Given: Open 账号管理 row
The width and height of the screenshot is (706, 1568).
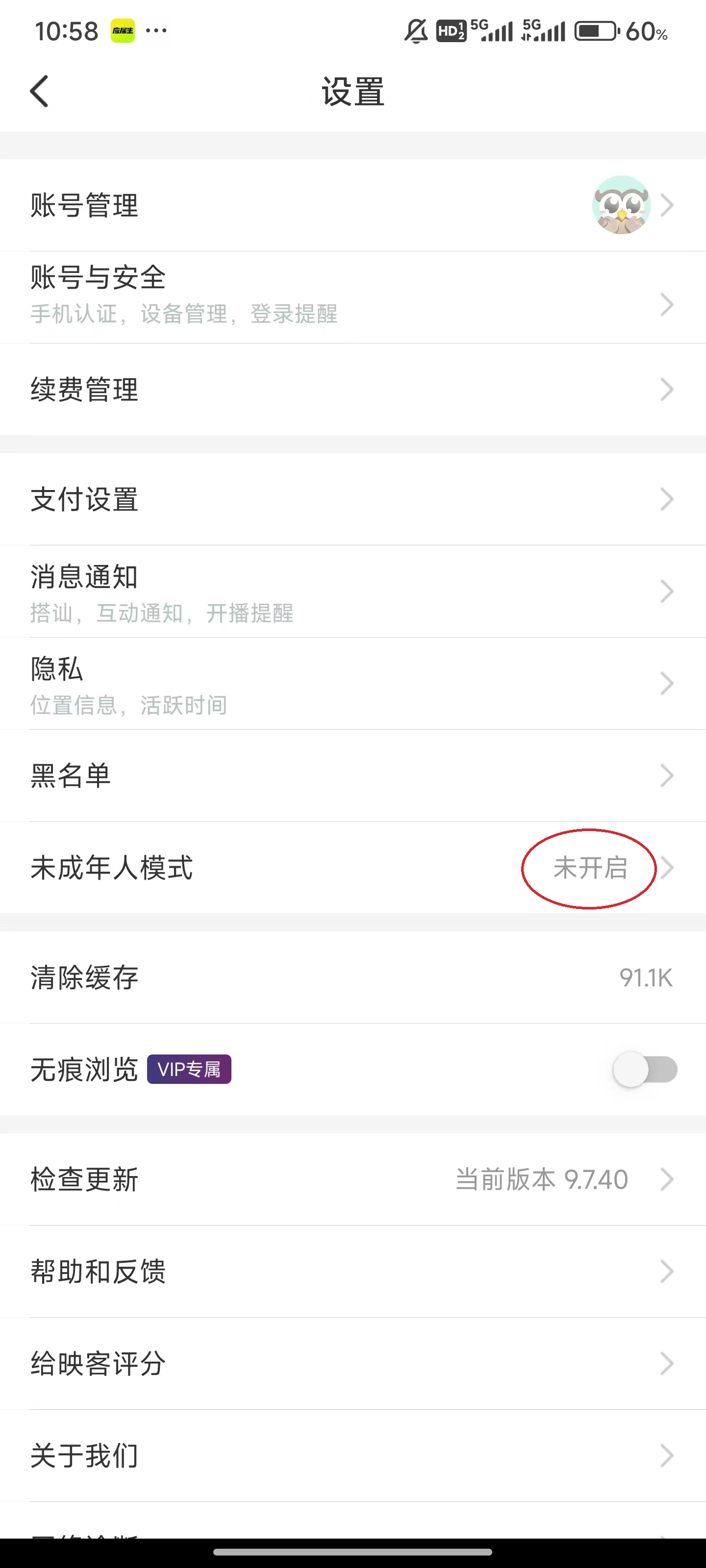Looking at the screenshot, I should pos(353,205).
